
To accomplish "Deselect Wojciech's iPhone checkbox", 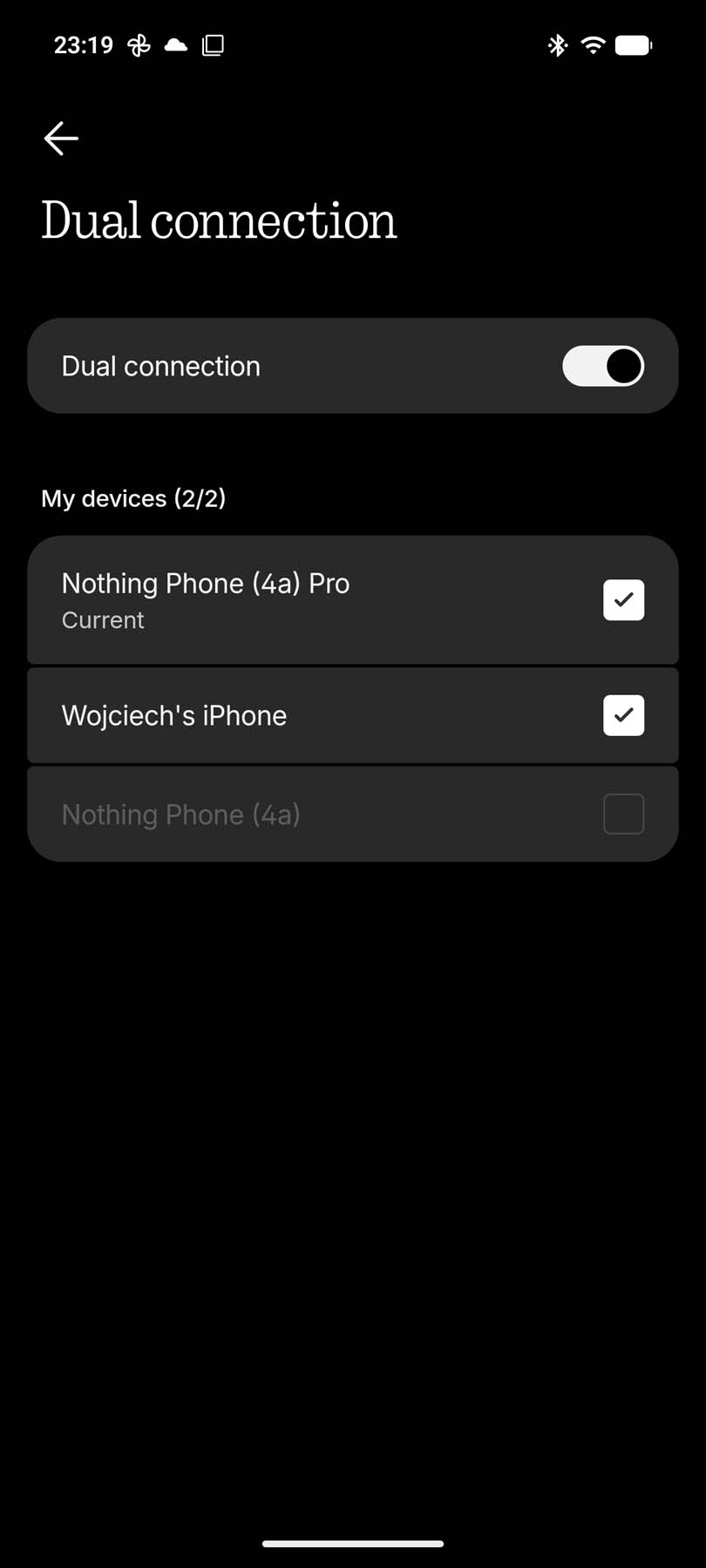I will pyautogui.click(x=623, y=715).
